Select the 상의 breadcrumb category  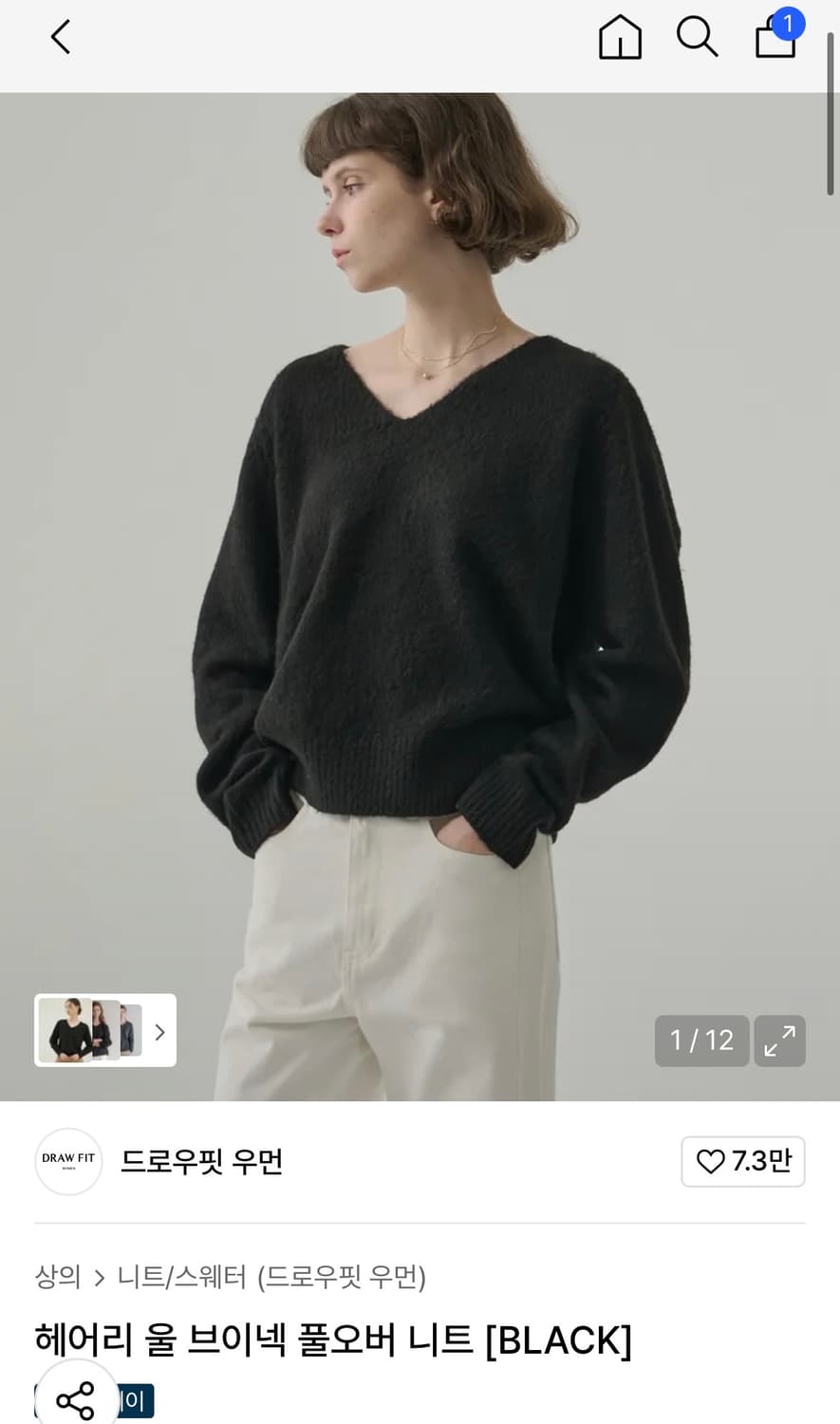click(x=55, y=1279)
